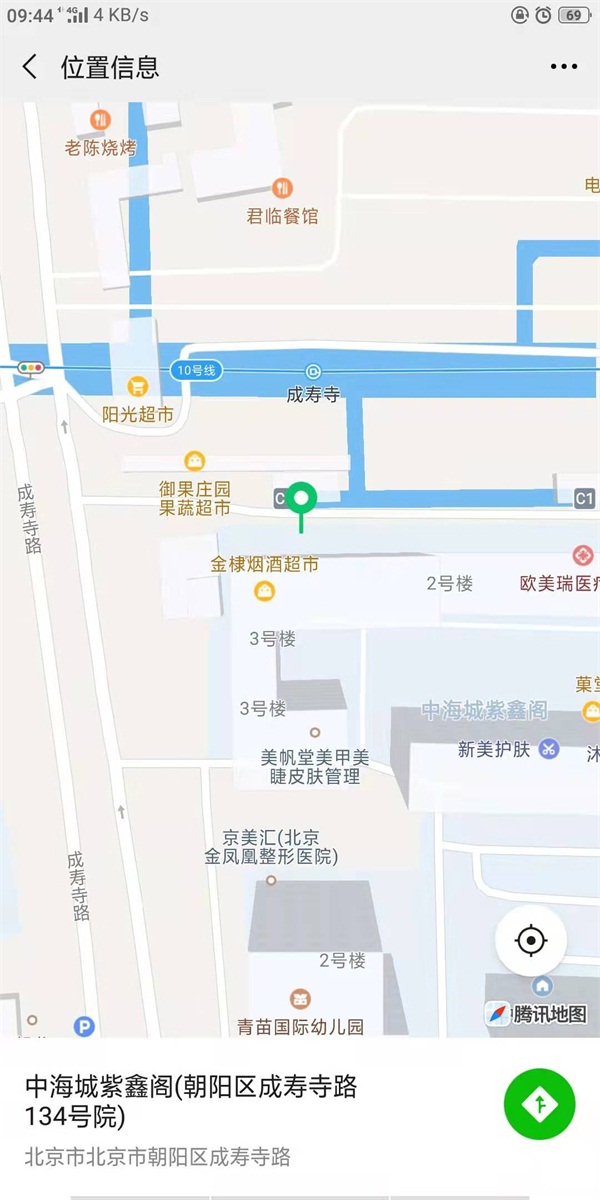This screenshot has width=600, height=1200.
Task: Go back from the 位置信息 screen
Action: (x=30, y=67)
